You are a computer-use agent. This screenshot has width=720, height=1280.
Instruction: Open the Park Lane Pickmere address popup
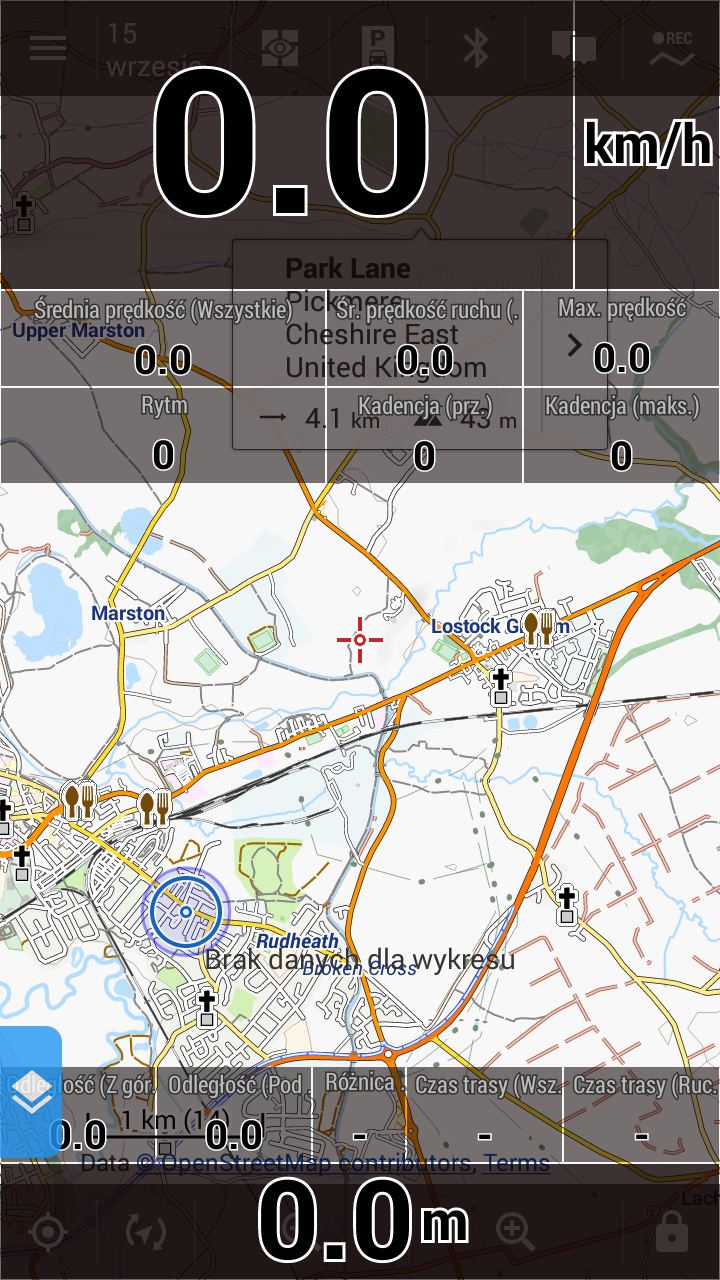(420, 344)
